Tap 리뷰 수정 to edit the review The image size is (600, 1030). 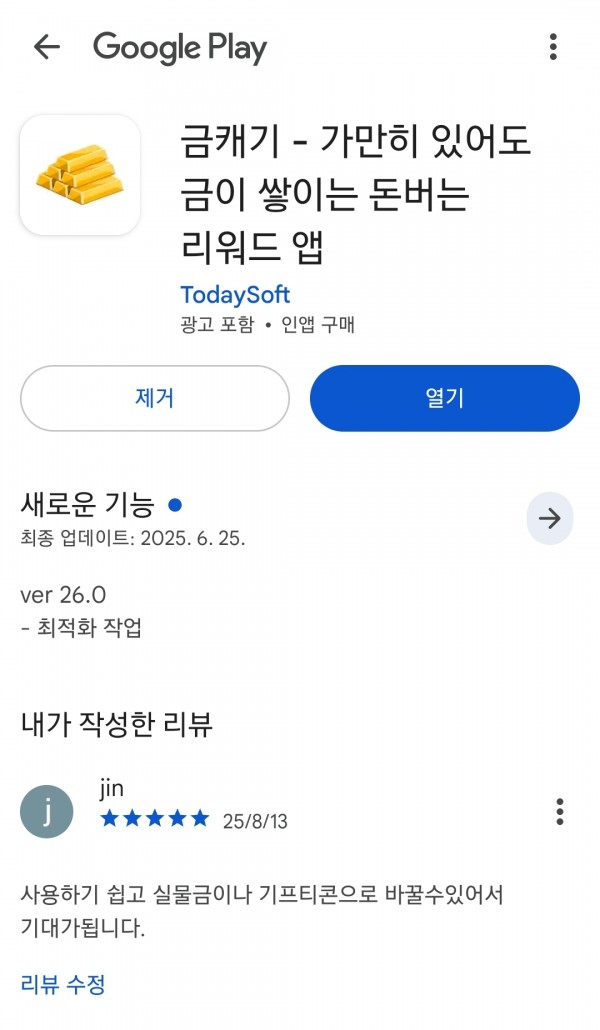(63, 984)
